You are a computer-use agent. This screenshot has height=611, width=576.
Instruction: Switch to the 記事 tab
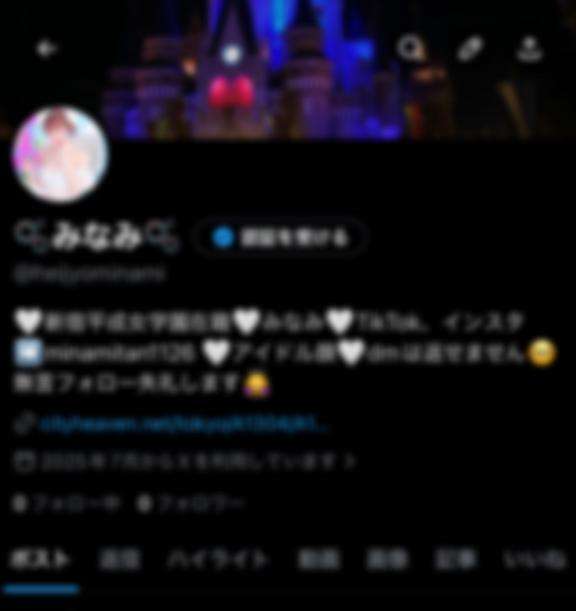455,560
